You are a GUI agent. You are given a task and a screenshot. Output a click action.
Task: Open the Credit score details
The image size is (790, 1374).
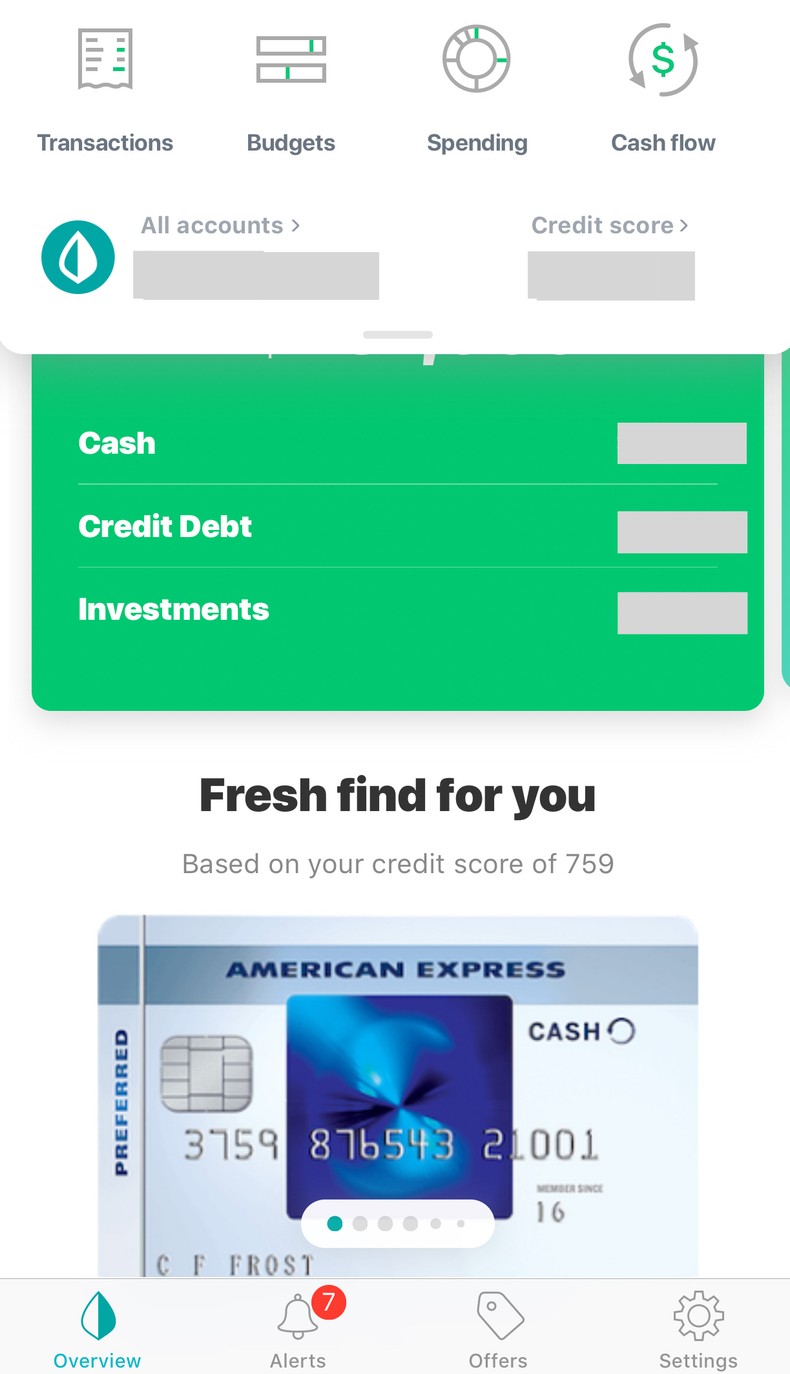609,226
